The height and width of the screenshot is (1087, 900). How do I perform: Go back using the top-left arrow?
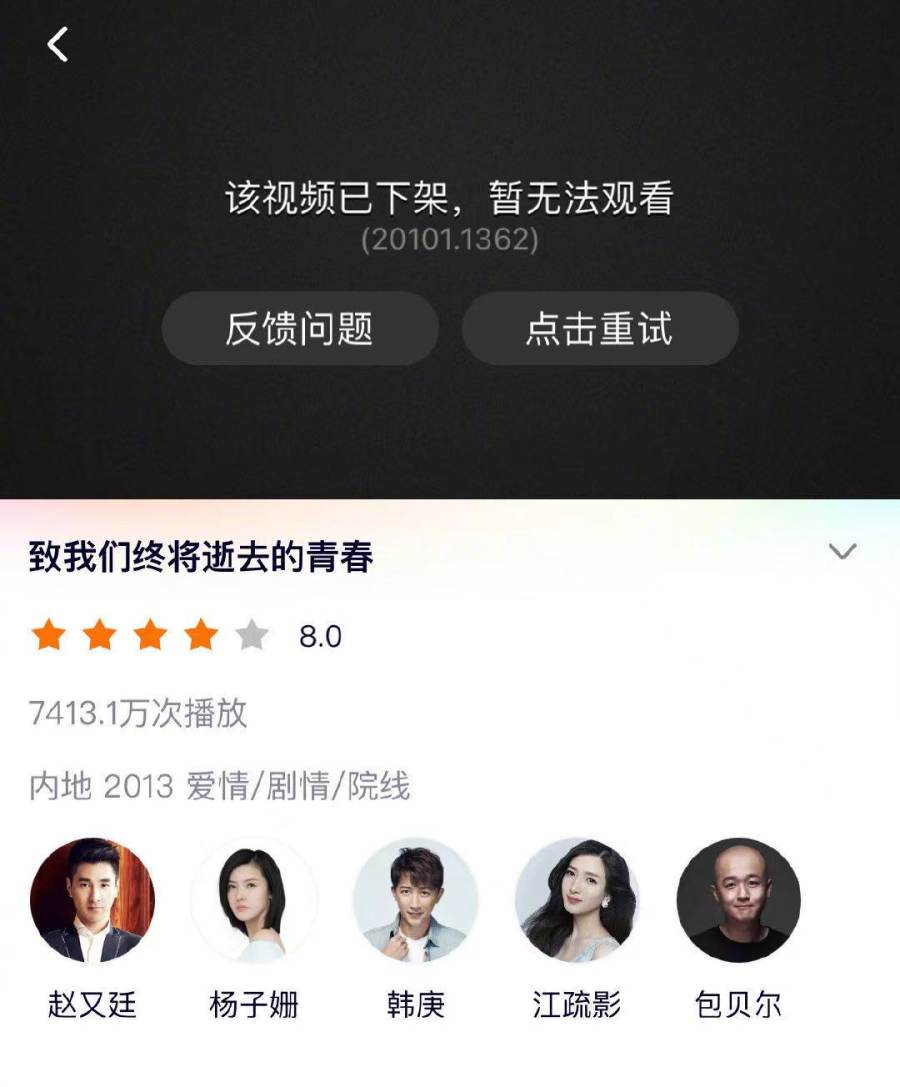coord(58,45)
